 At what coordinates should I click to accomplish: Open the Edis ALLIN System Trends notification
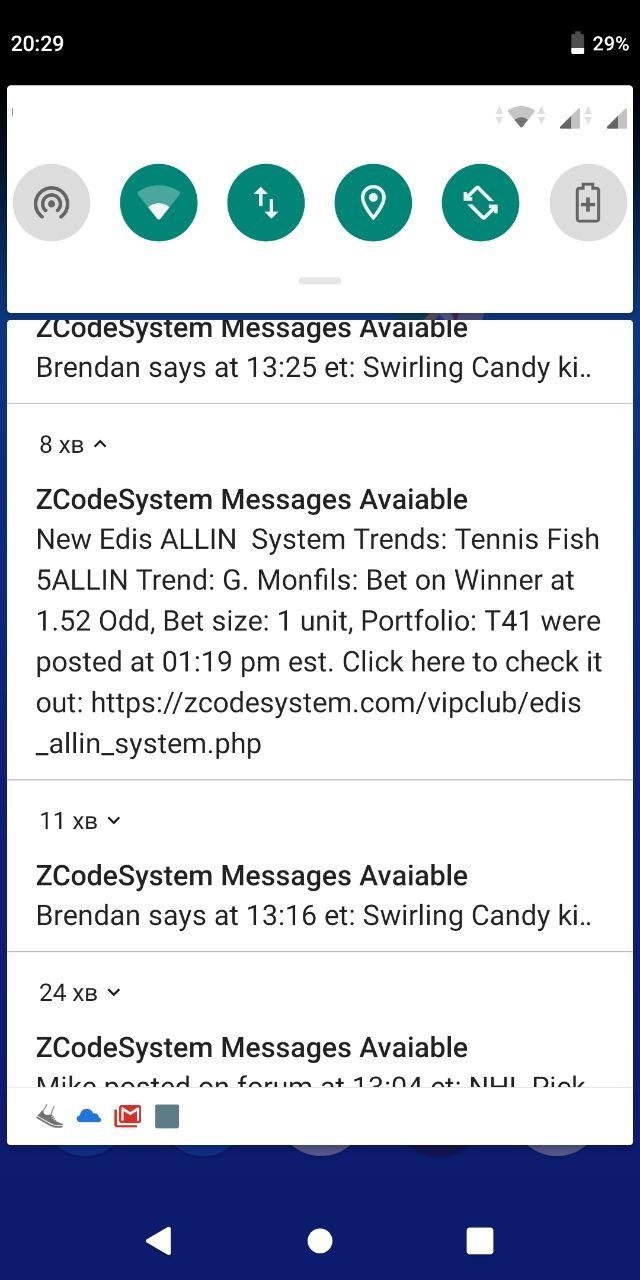[320, 620]
